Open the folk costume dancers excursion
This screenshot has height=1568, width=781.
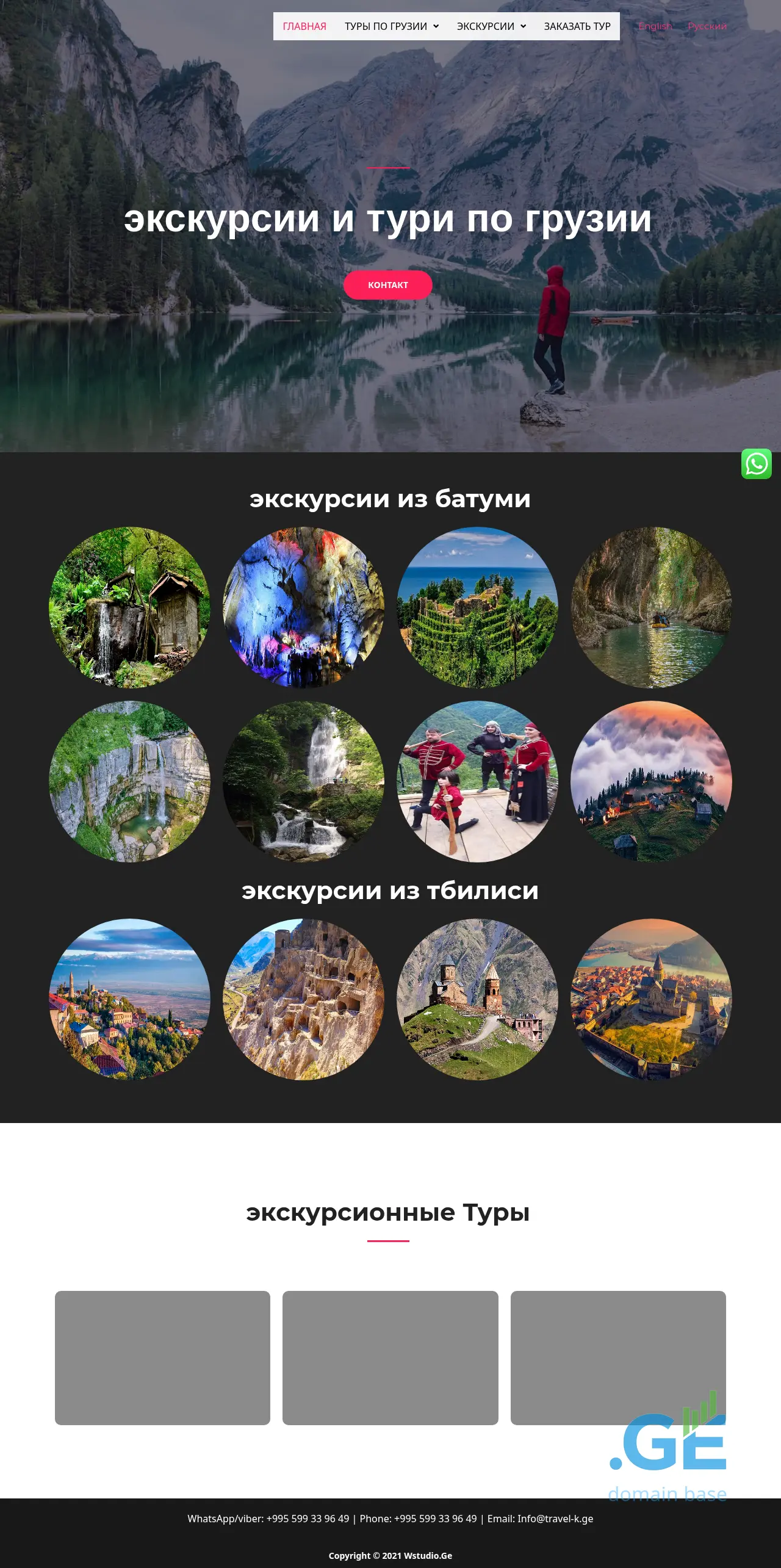click(477, 781)
